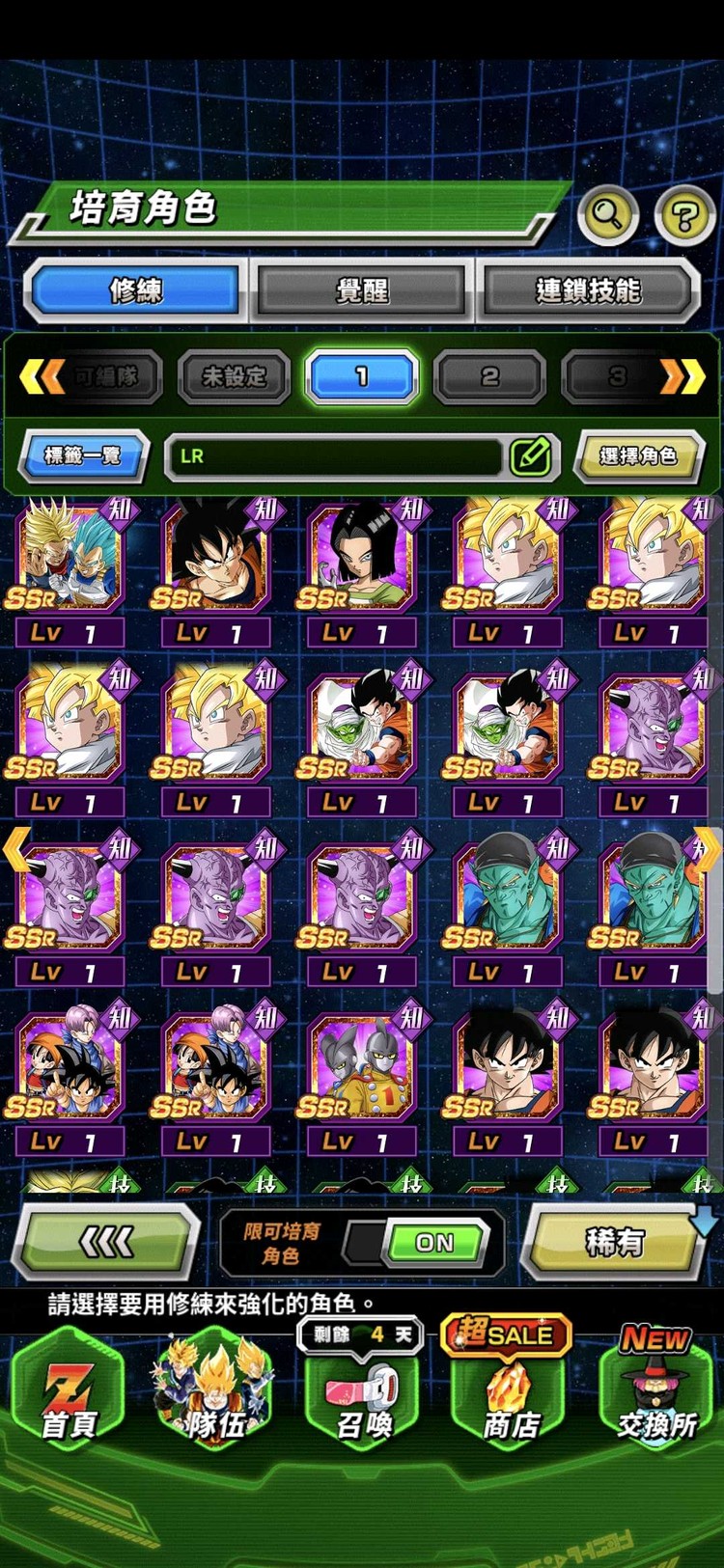This screenshot has height=1568, width=724.
Task: Turn off the 限可培育角色 toggle
Action: pyautogui.click(x=434, y=1243)
